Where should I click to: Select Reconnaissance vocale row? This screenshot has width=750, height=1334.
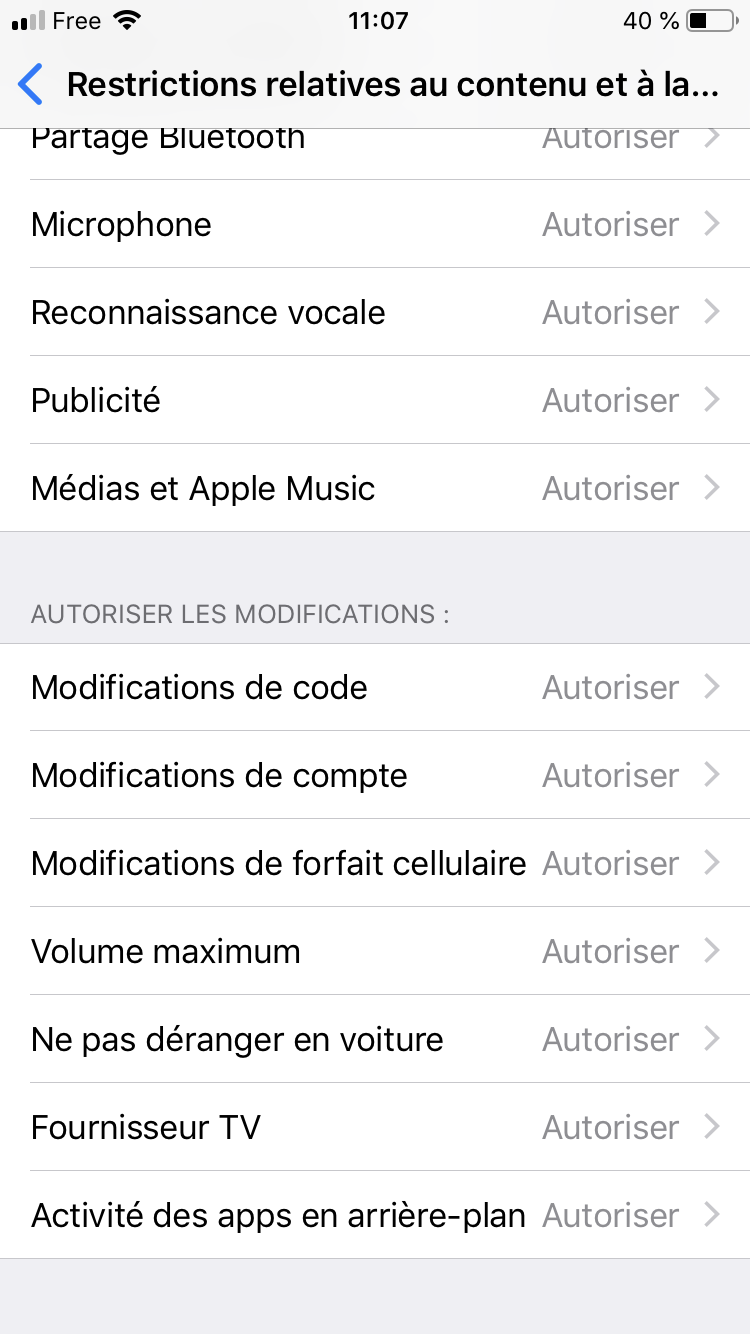375,312
